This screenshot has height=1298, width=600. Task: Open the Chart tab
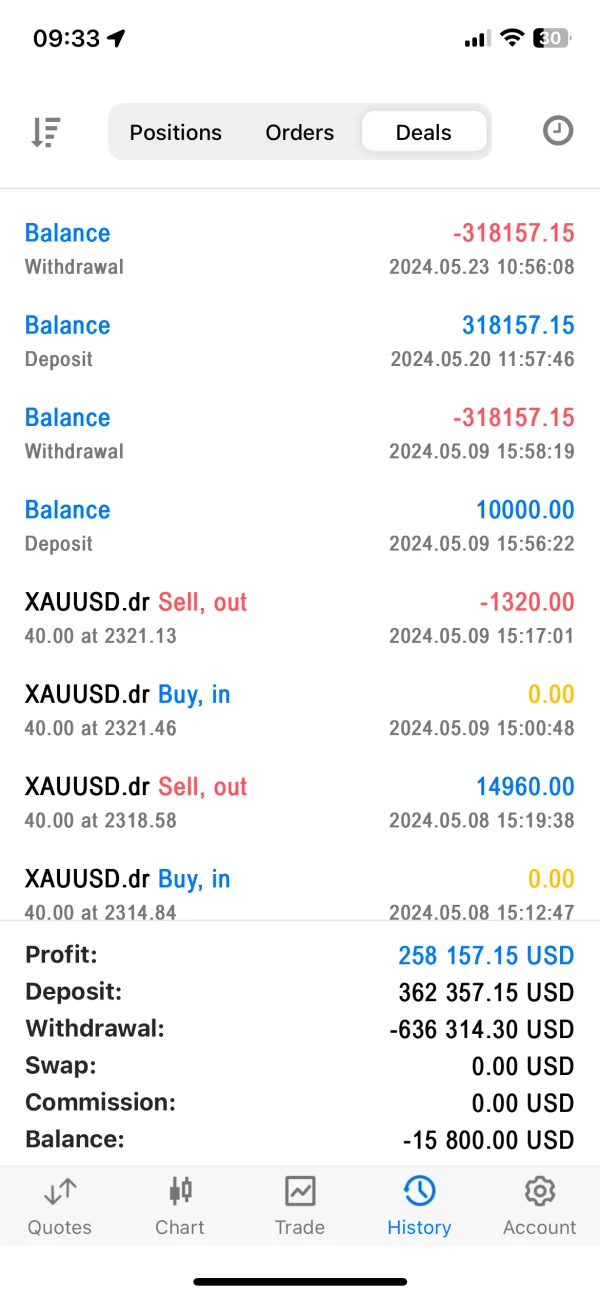tap(180, 1206)
